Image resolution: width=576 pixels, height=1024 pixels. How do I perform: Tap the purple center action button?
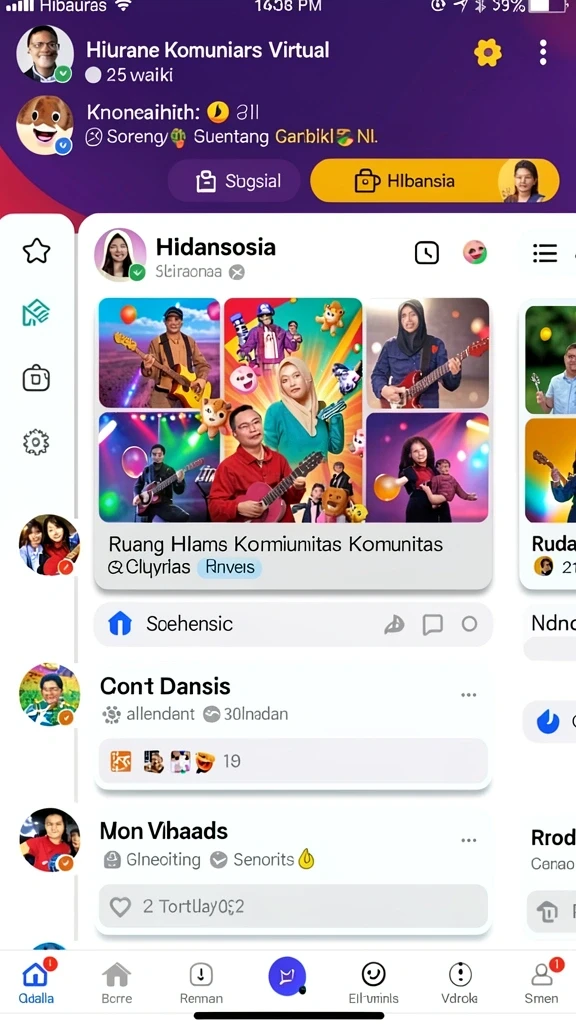pos(287,976)
